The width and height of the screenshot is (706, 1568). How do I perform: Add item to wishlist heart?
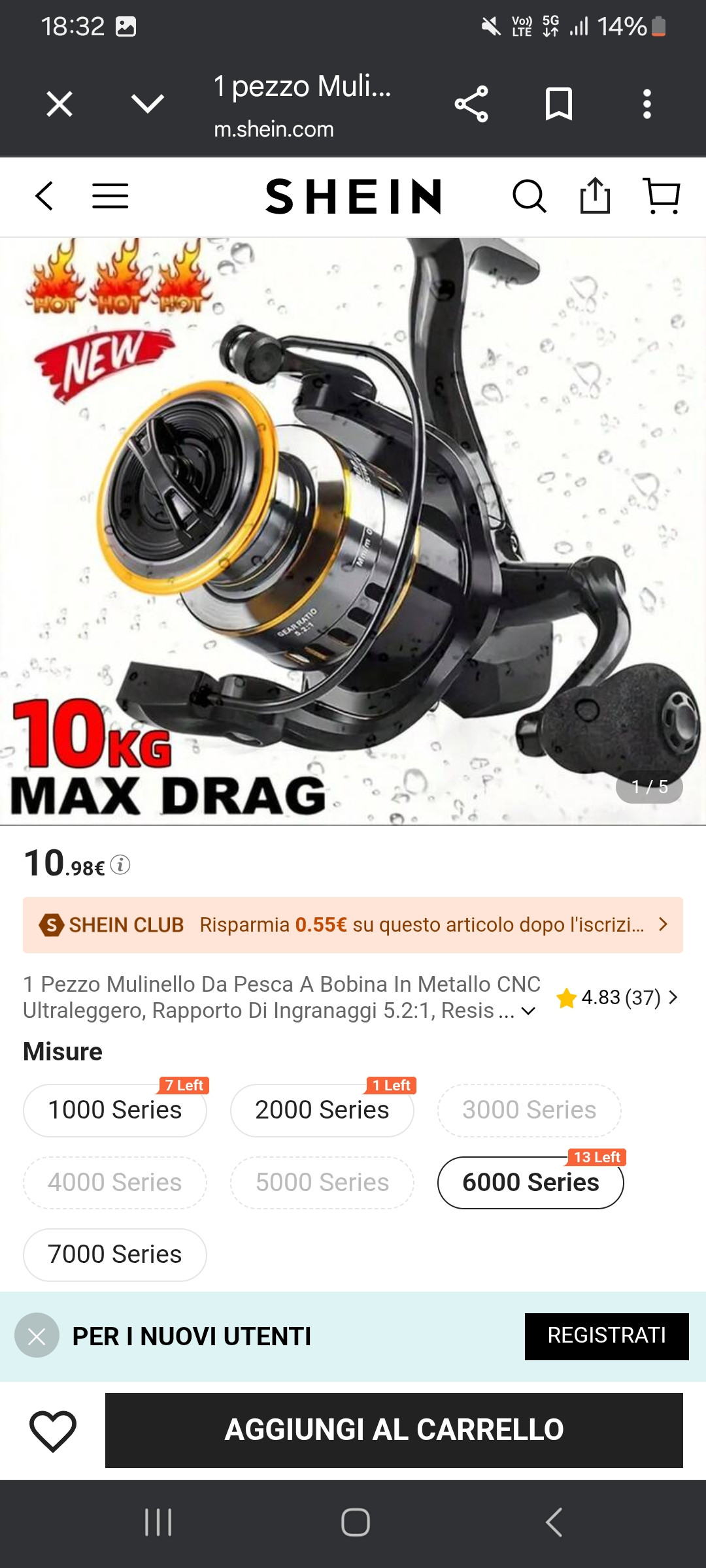coord(53,1430)
